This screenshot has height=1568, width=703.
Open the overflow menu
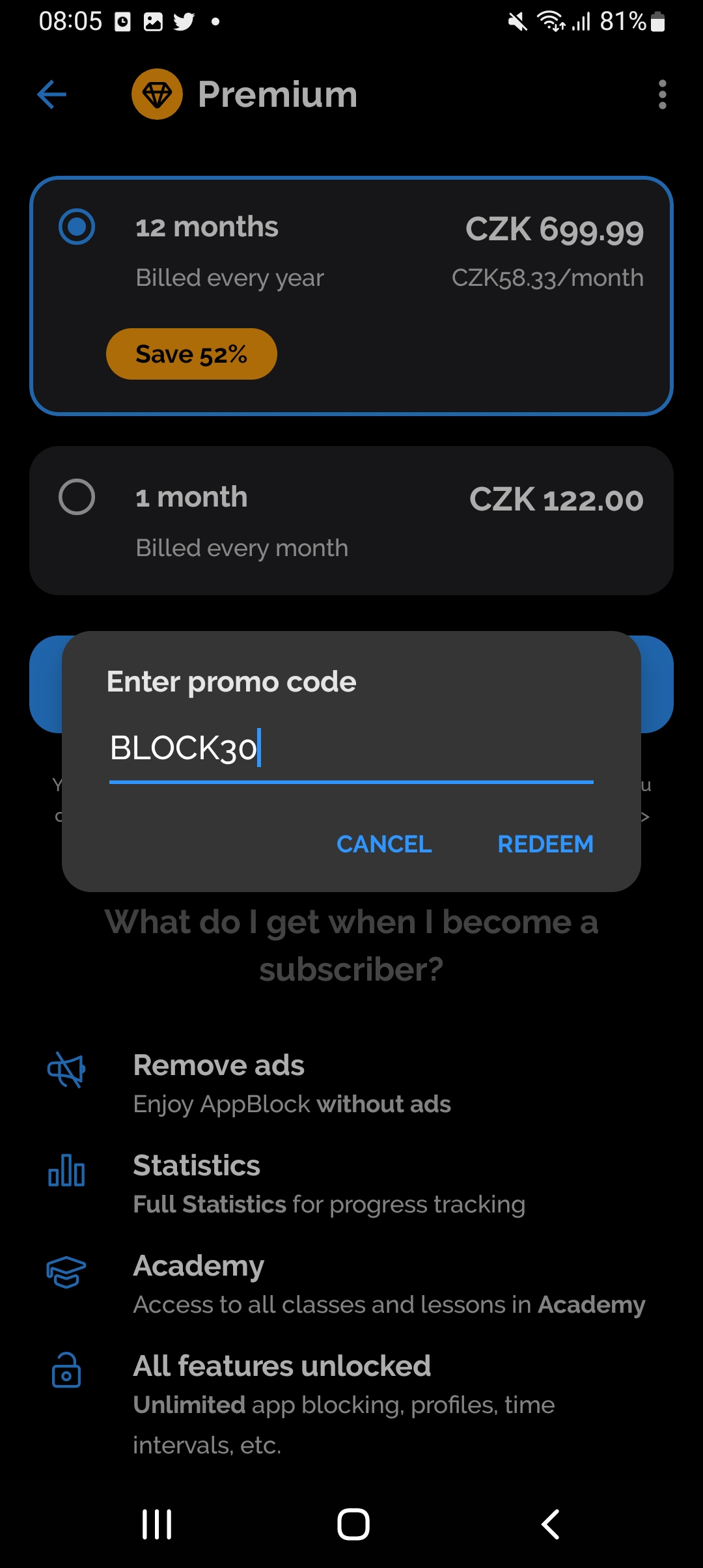click(662, 94)
